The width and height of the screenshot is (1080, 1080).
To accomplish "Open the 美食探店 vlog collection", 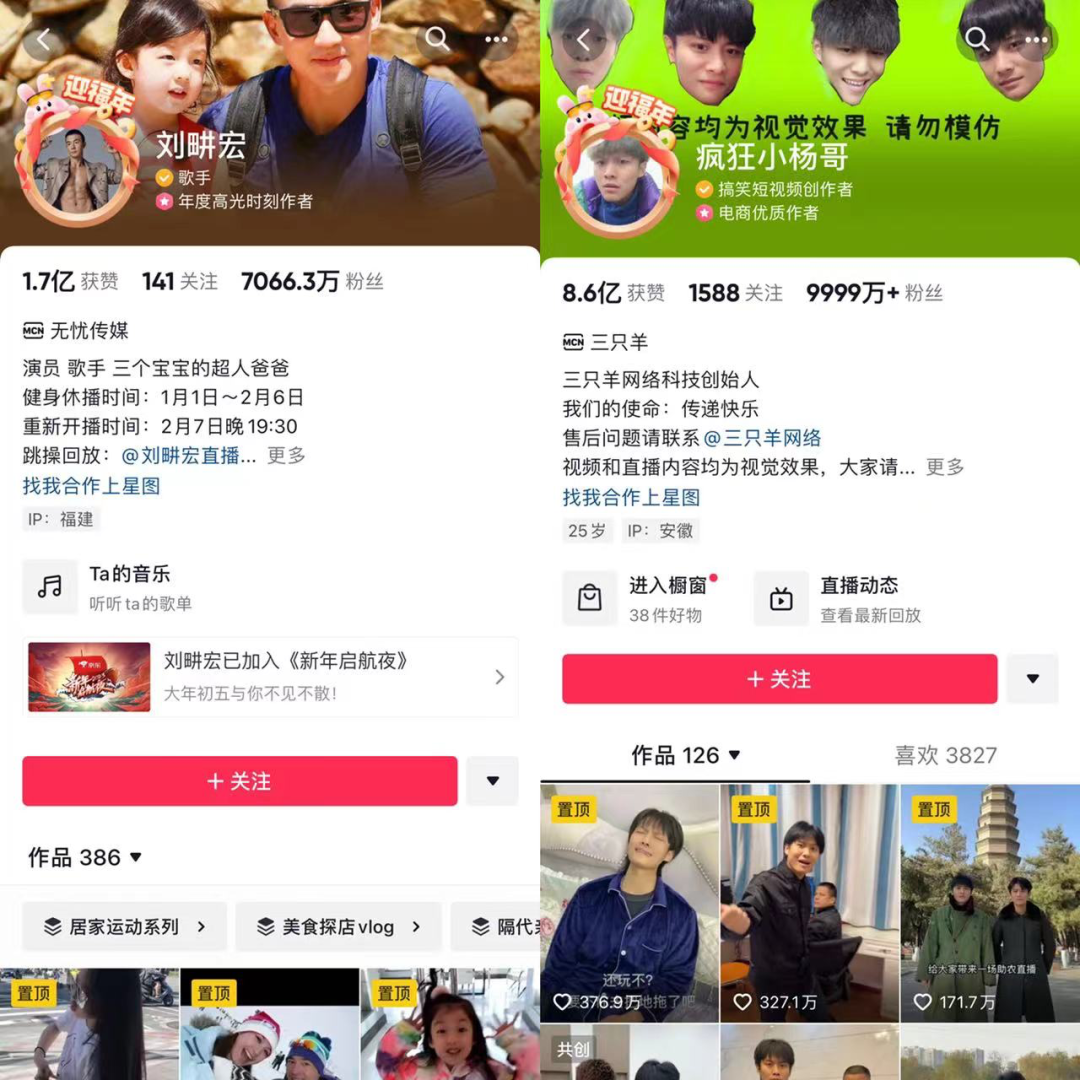I will [338, 927].
